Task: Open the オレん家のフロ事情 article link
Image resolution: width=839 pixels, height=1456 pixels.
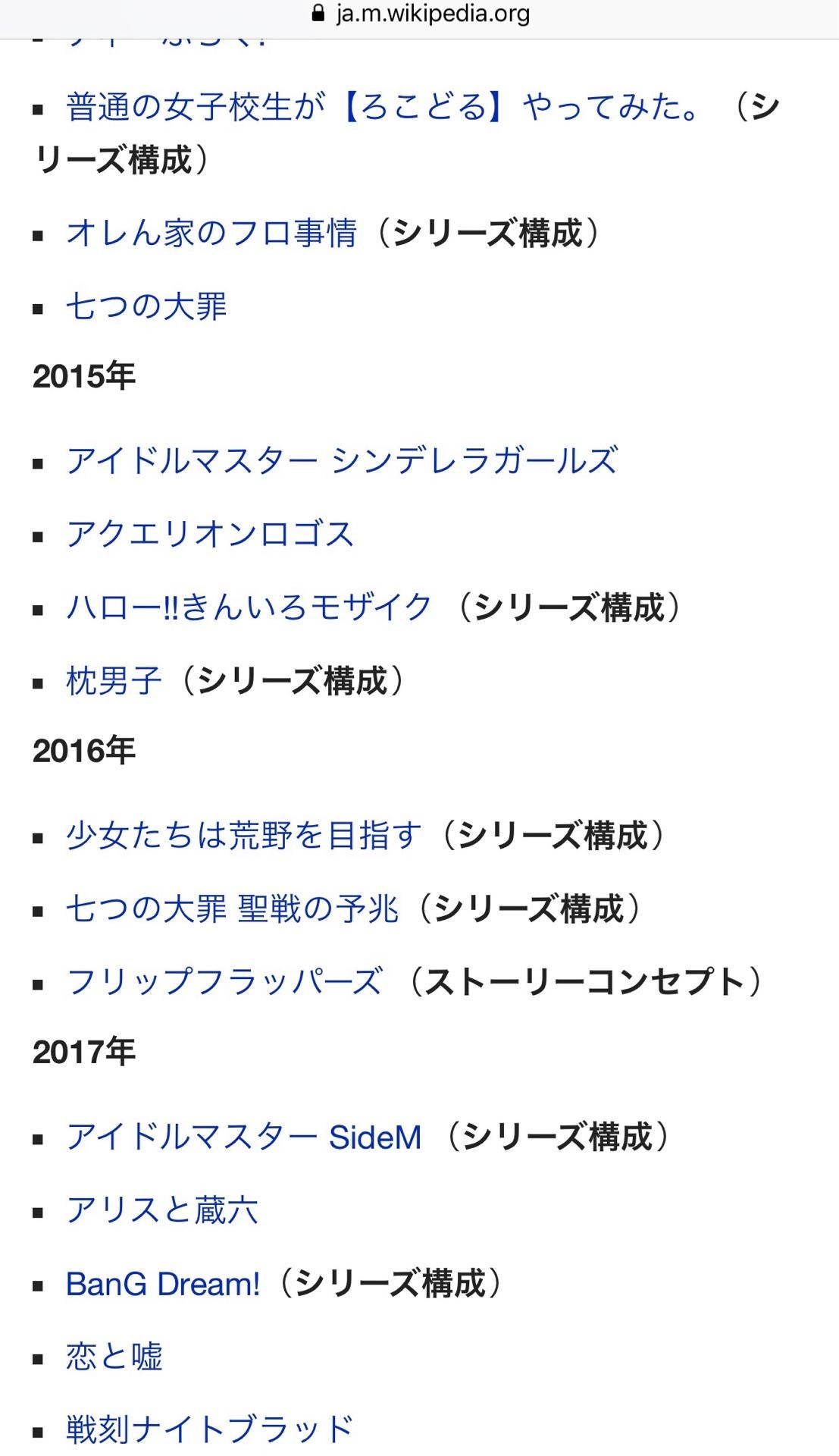Action: [x=211, y=233]
